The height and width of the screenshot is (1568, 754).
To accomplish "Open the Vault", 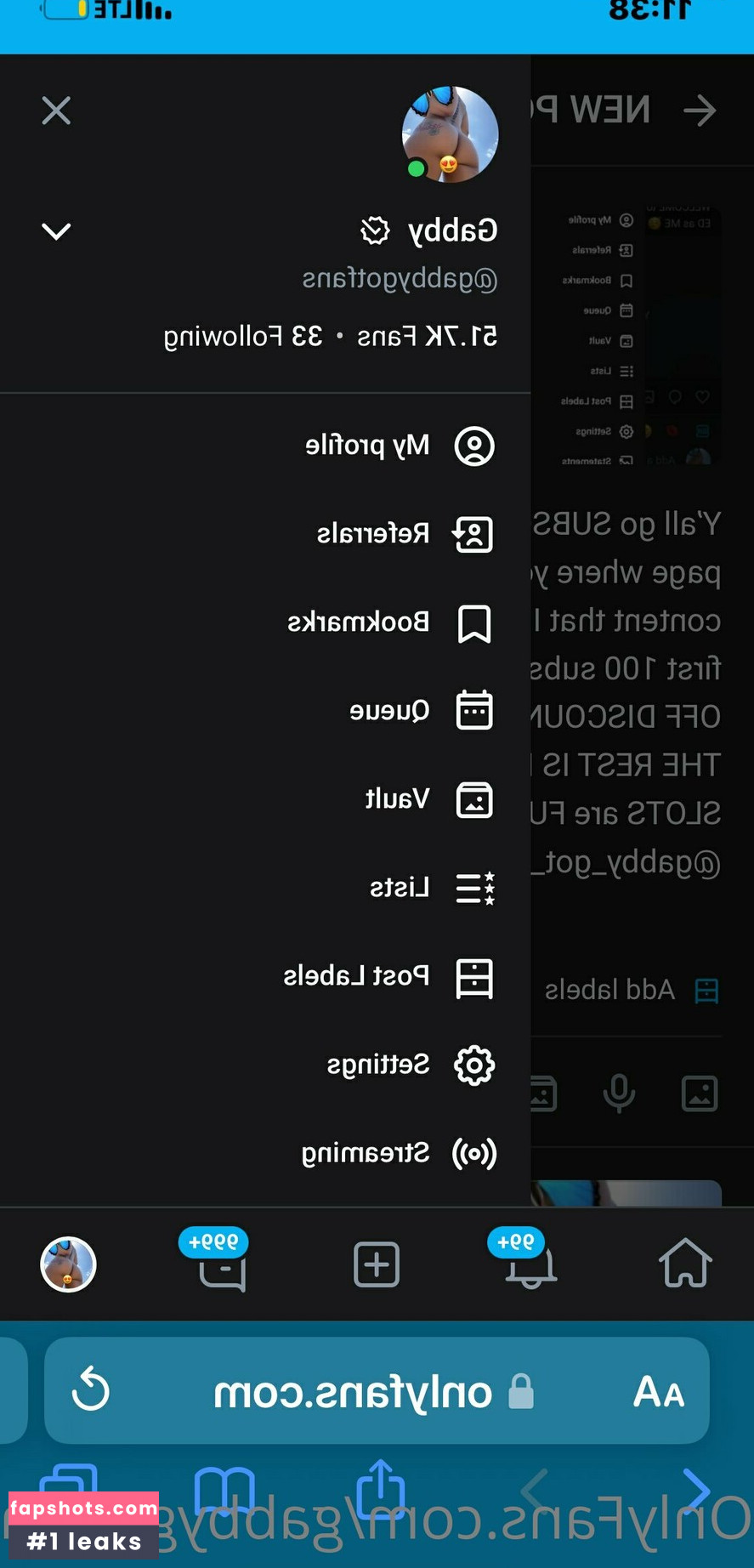I will (x=428, y=799).
